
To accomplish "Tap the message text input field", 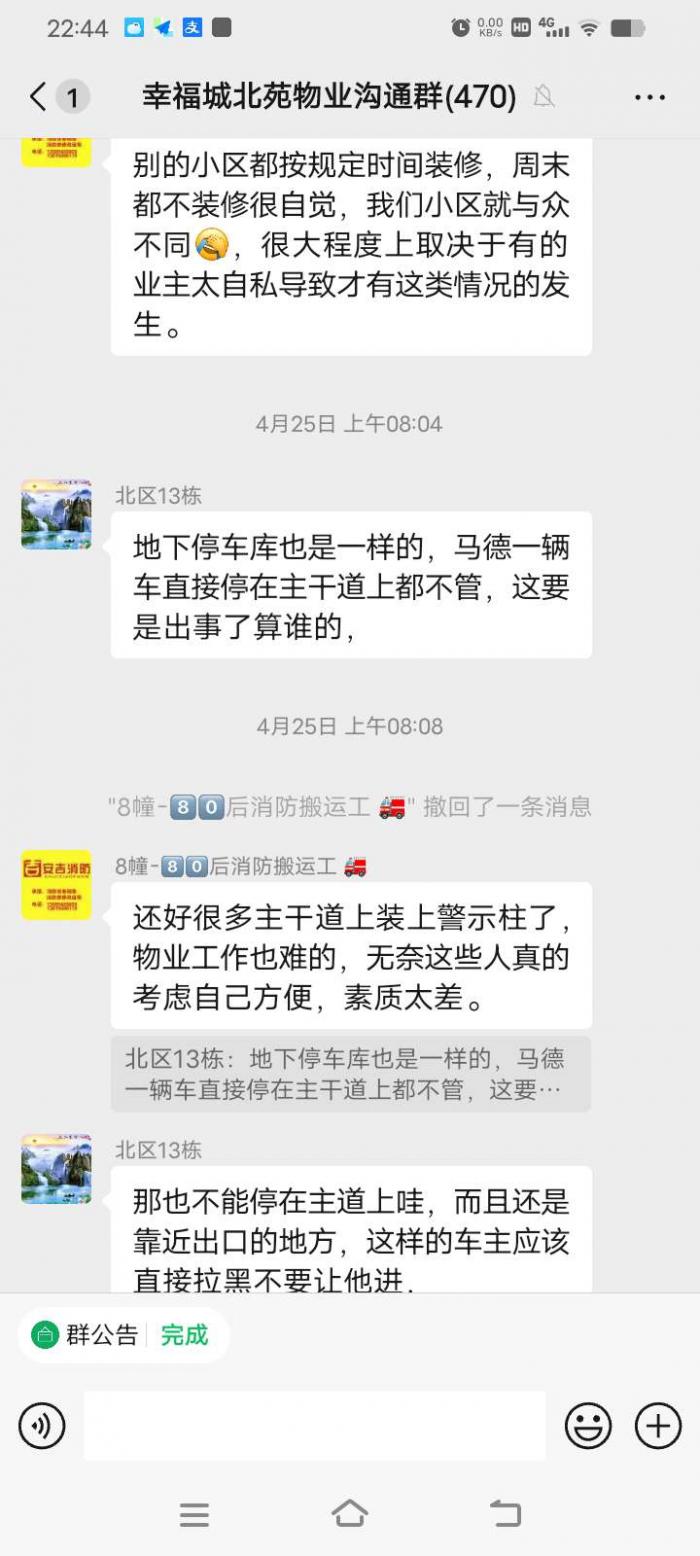I will click(314, 1426).
